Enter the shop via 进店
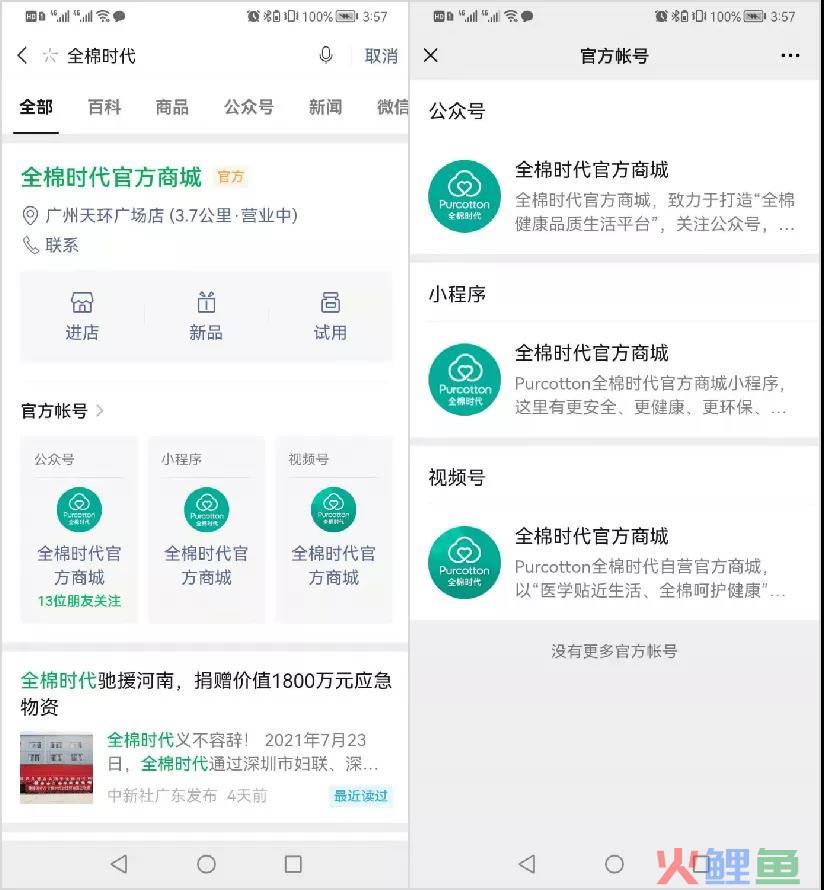Viewport: 824px width, 890px height. (x=82, y=317)
